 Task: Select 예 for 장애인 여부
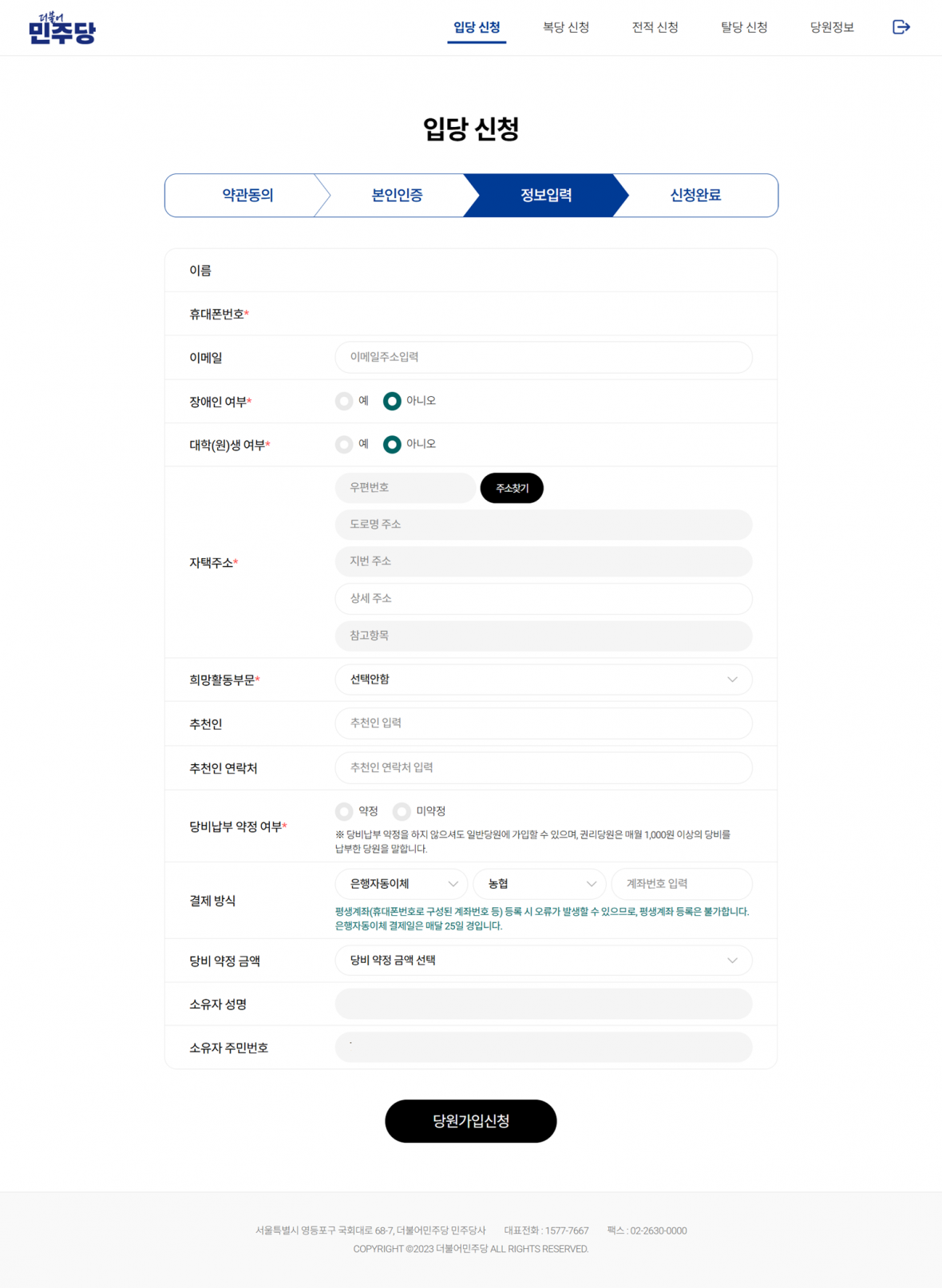344,401
